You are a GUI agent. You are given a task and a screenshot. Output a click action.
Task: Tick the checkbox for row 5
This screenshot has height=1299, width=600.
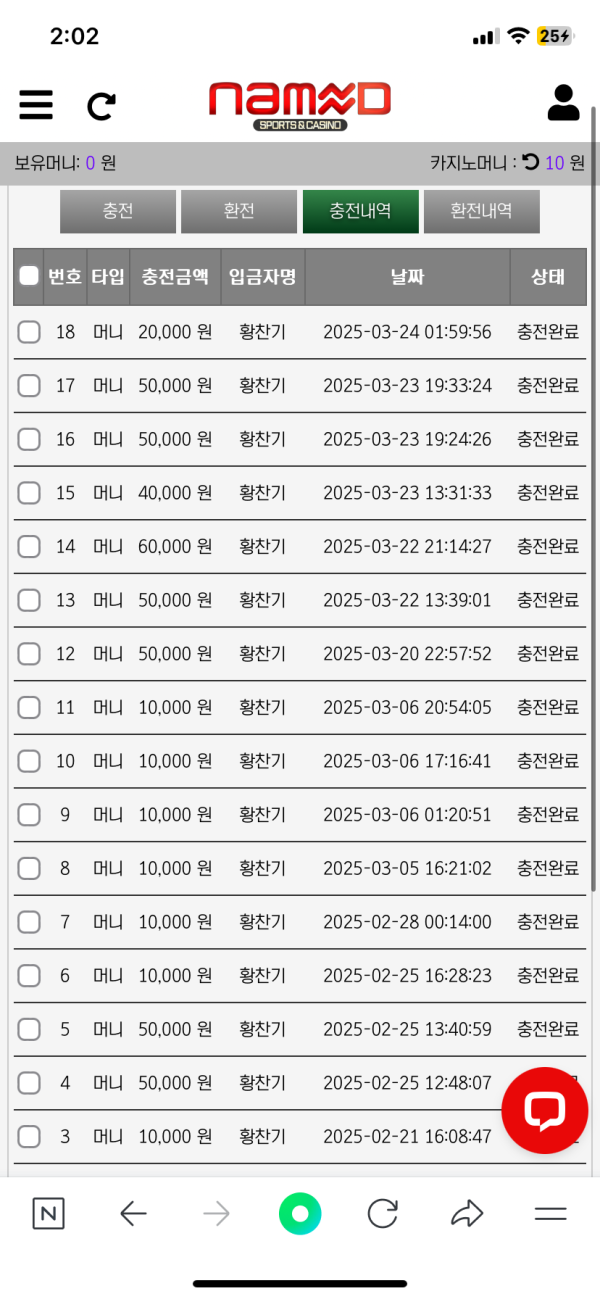[x=29, y=1029]
